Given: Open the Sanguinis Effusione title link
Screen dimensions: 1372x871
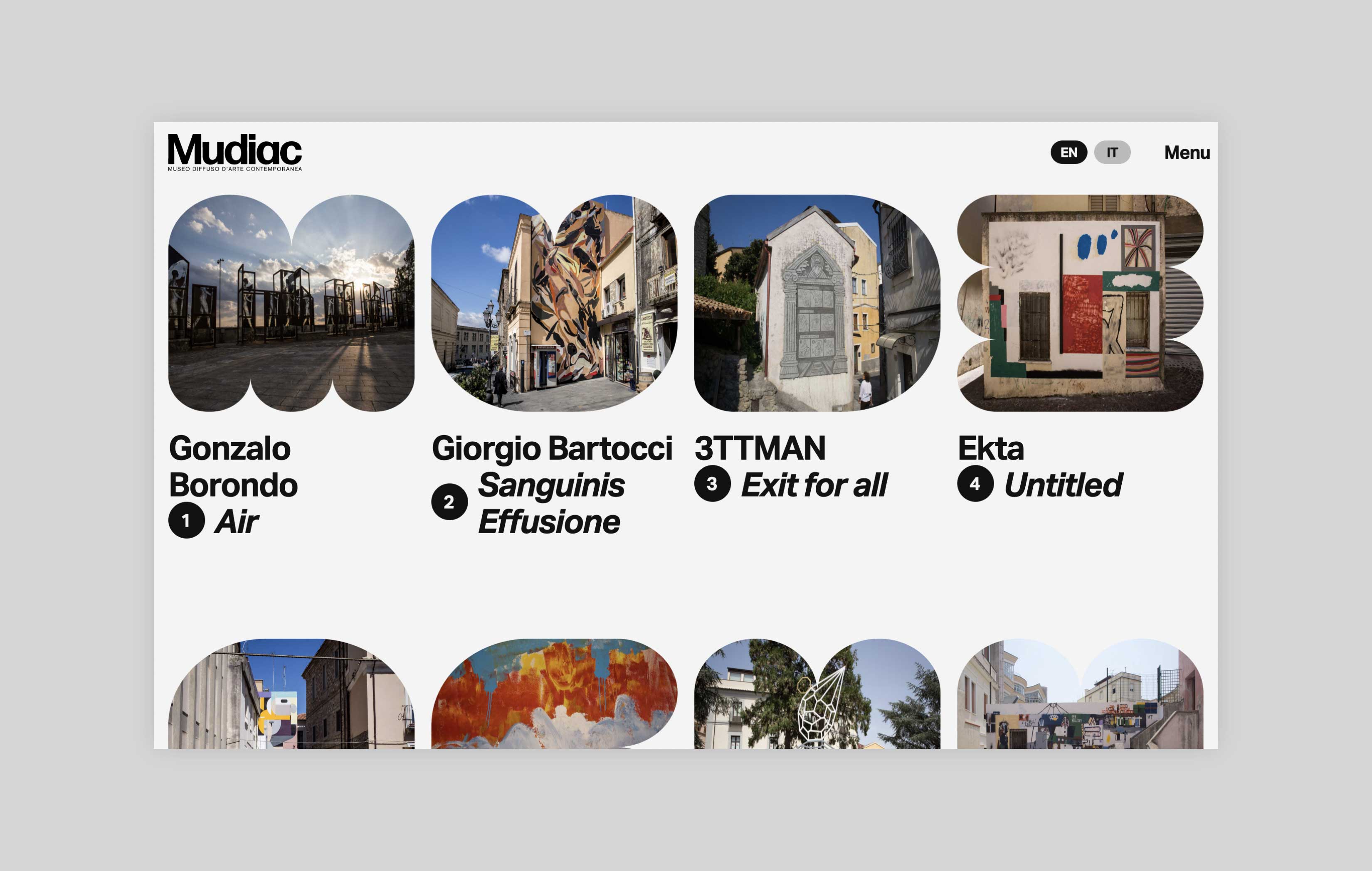Looking at the screenshot, I should (550, 503).
